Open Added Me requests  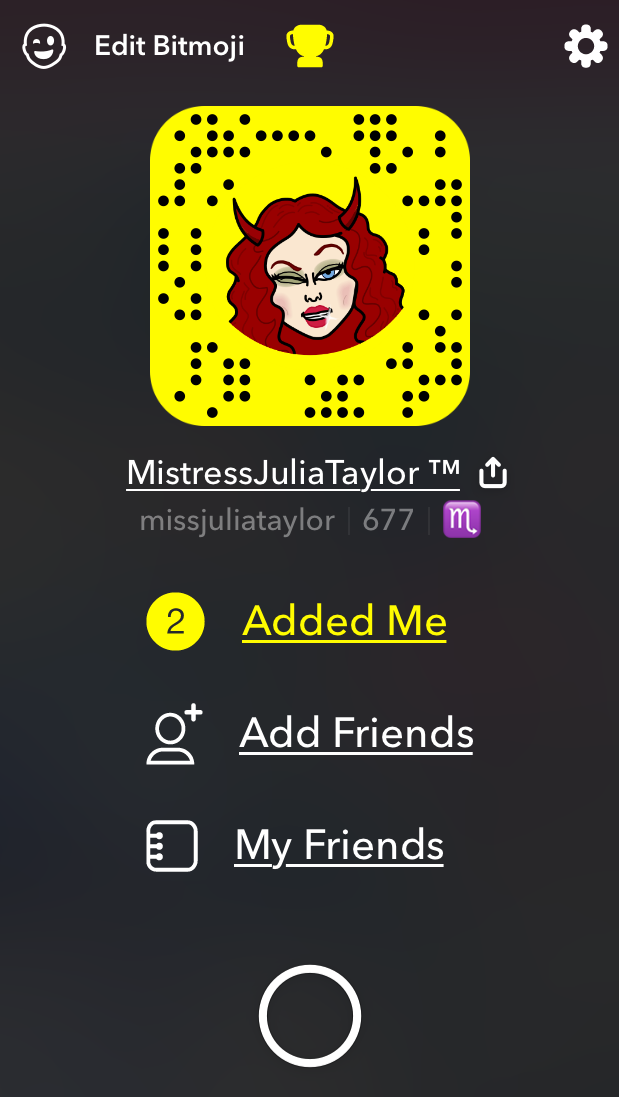click(344, 622)
